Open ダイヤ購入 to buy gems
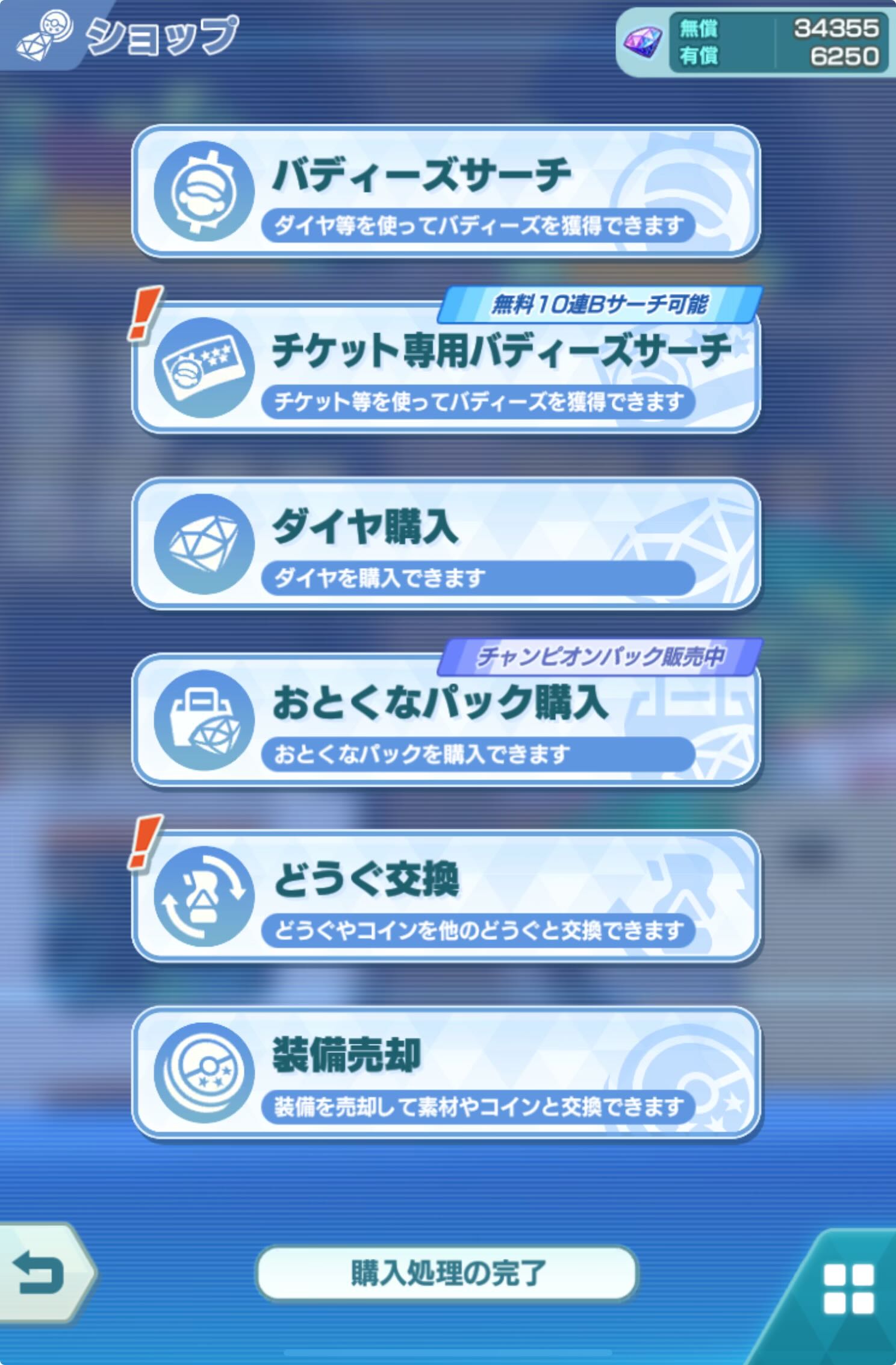 [x=446, y=544]
